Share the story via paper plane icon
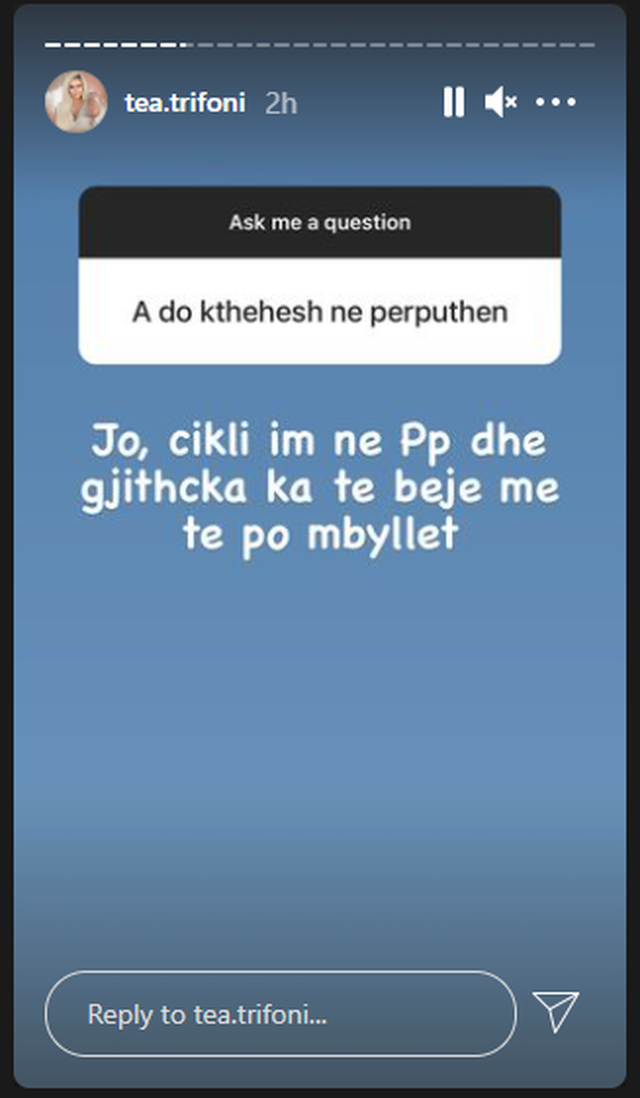 (x=556, y=1012)
